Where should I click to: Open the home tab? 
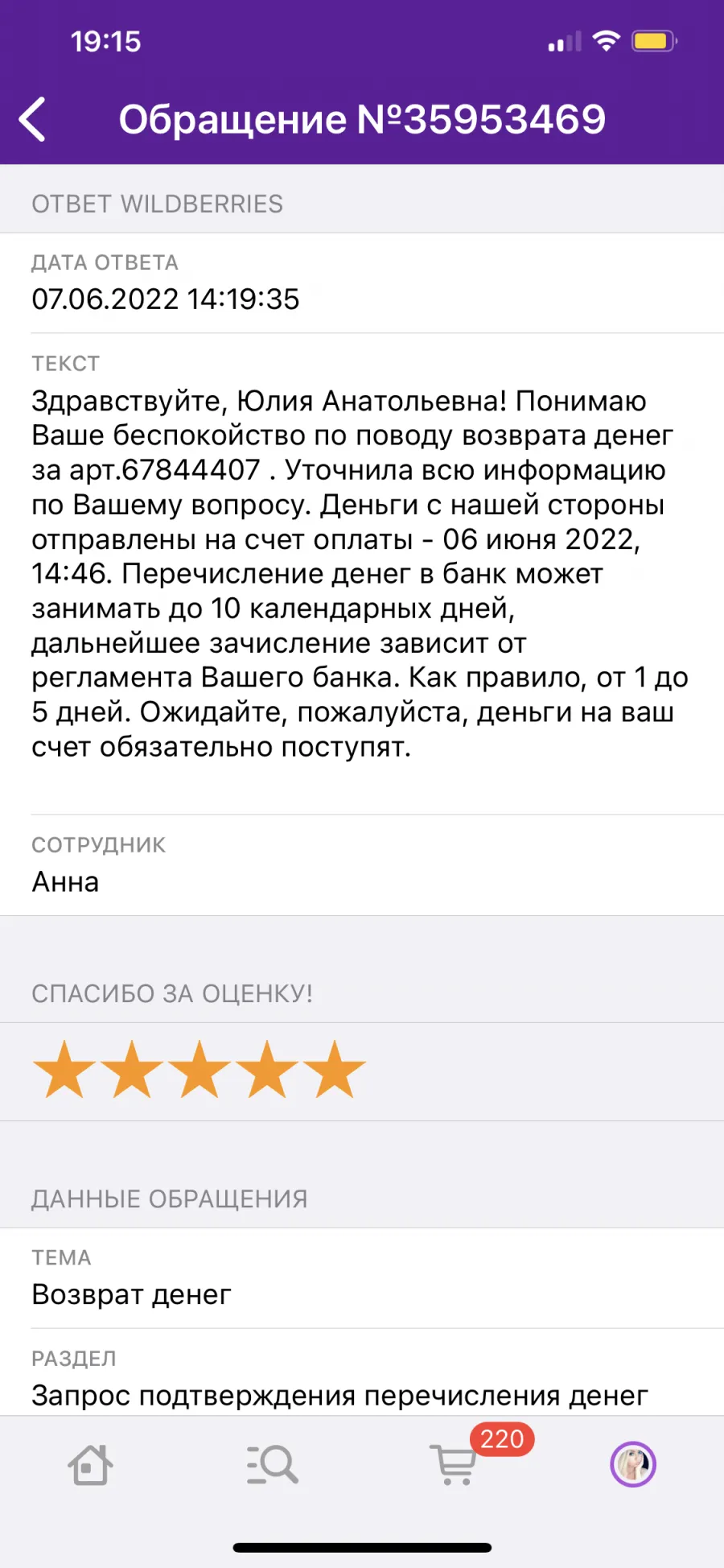[x=90, y=1464]
